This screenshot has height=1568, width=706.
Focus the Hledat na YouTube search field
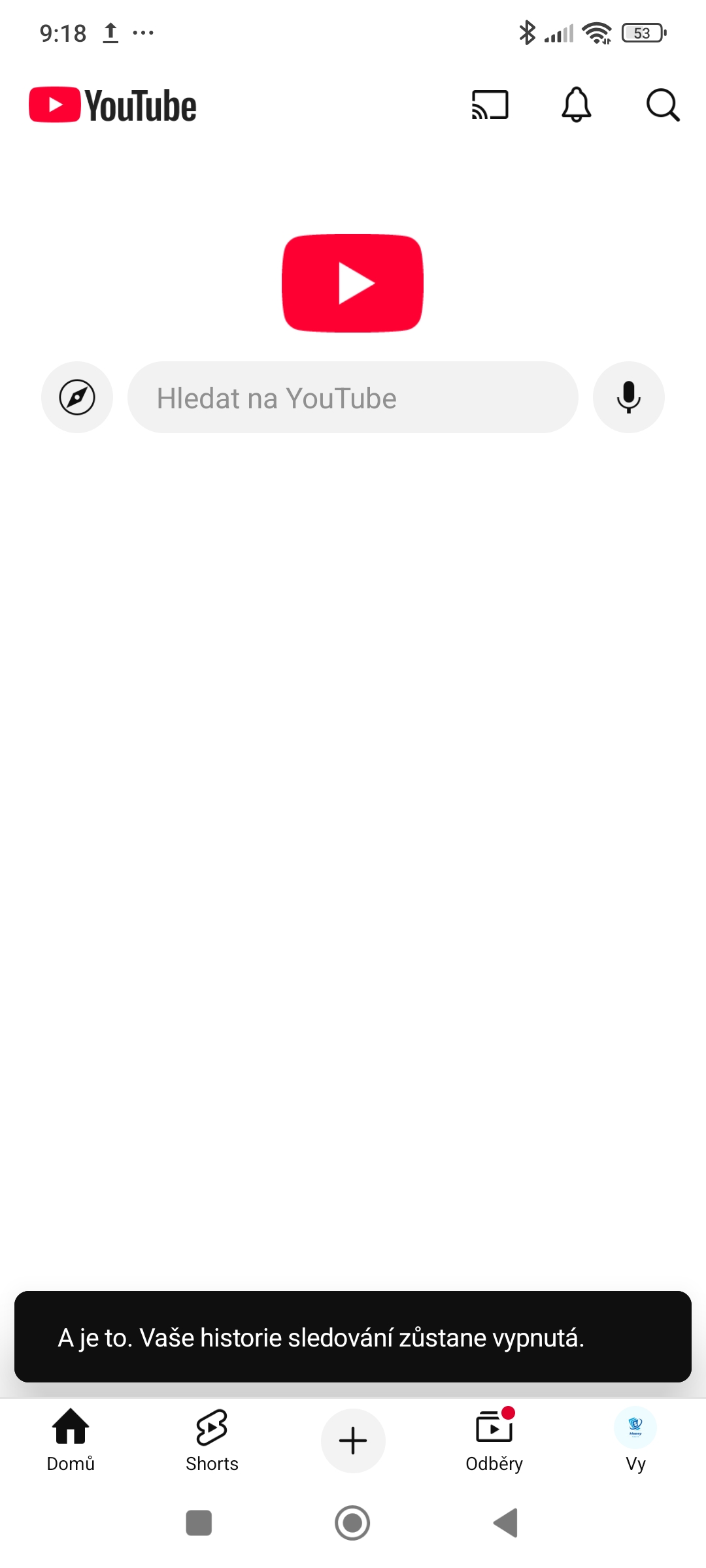point(353,397)
